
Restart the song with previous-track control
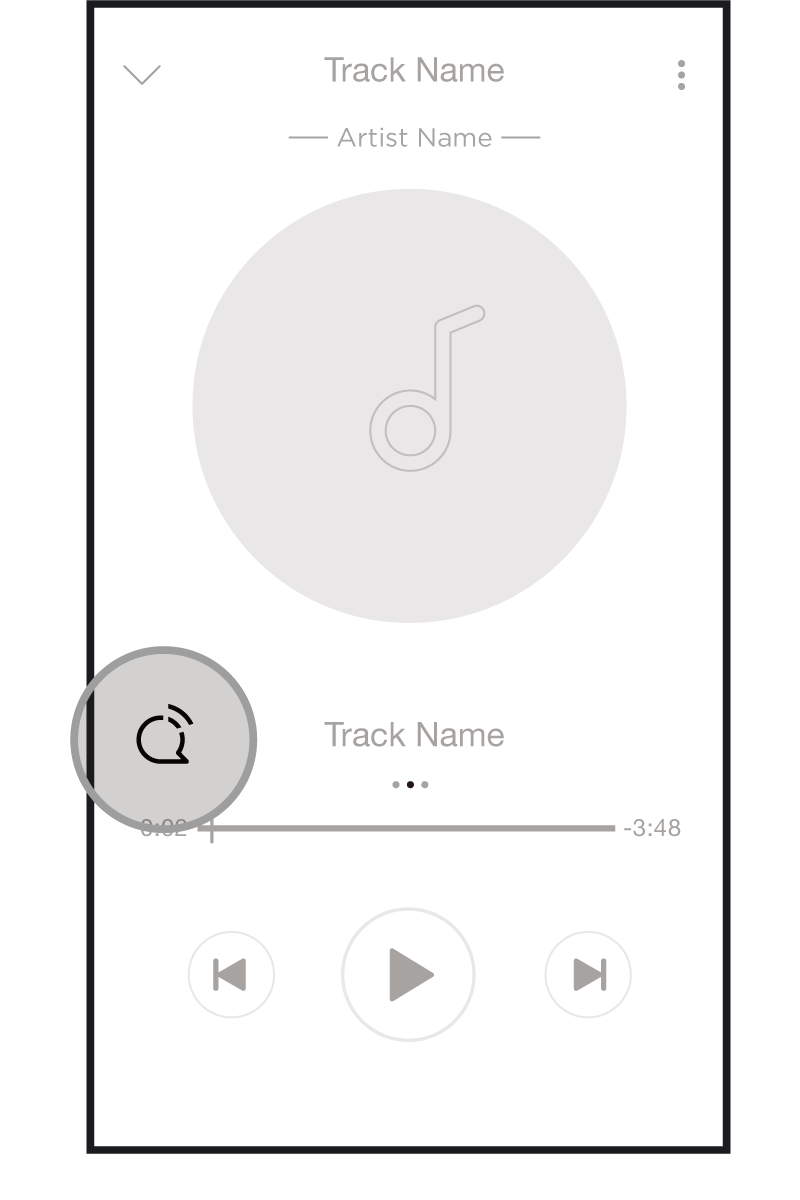pos(231,974)
